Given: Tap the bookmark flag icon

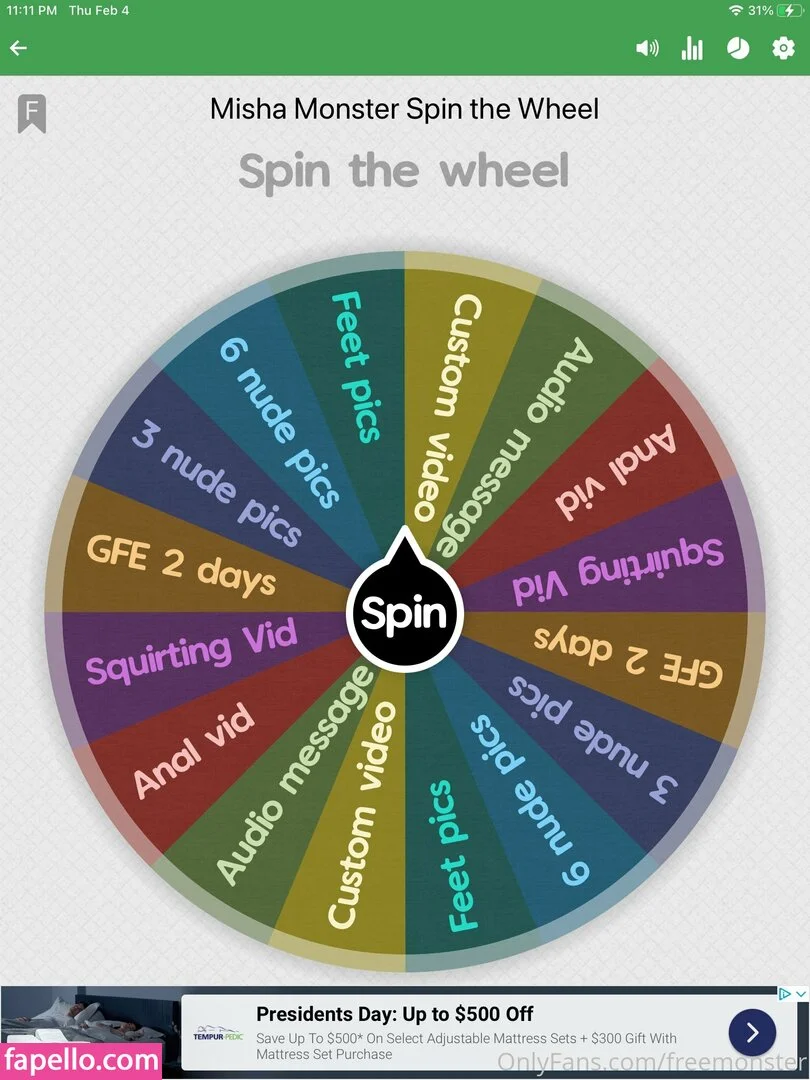Looking at the screenshot, I should coord(32,114).
